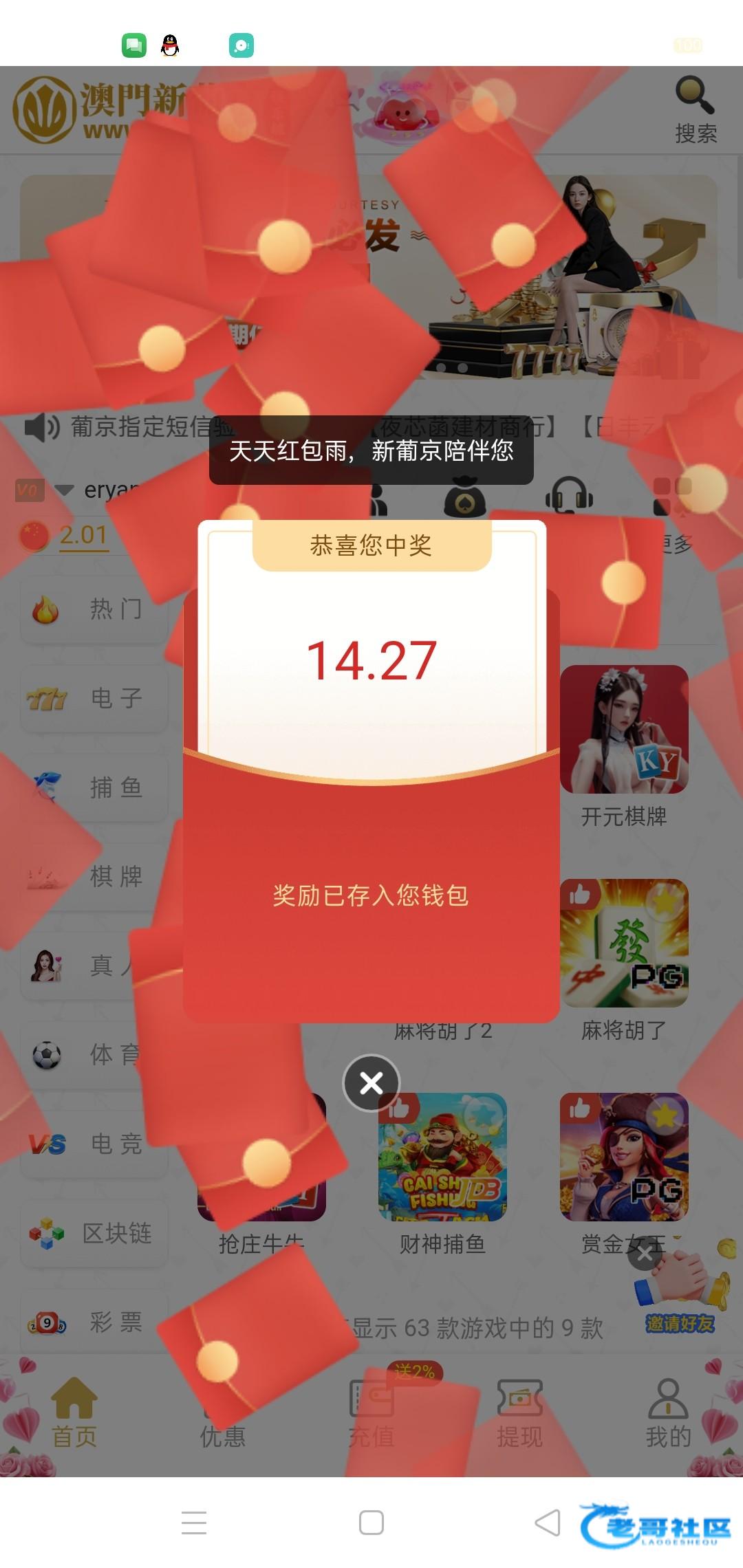Select the 捕鱼 fishing category
Image resolution: width=743 pixels, height=1568 pixels.
94,787
